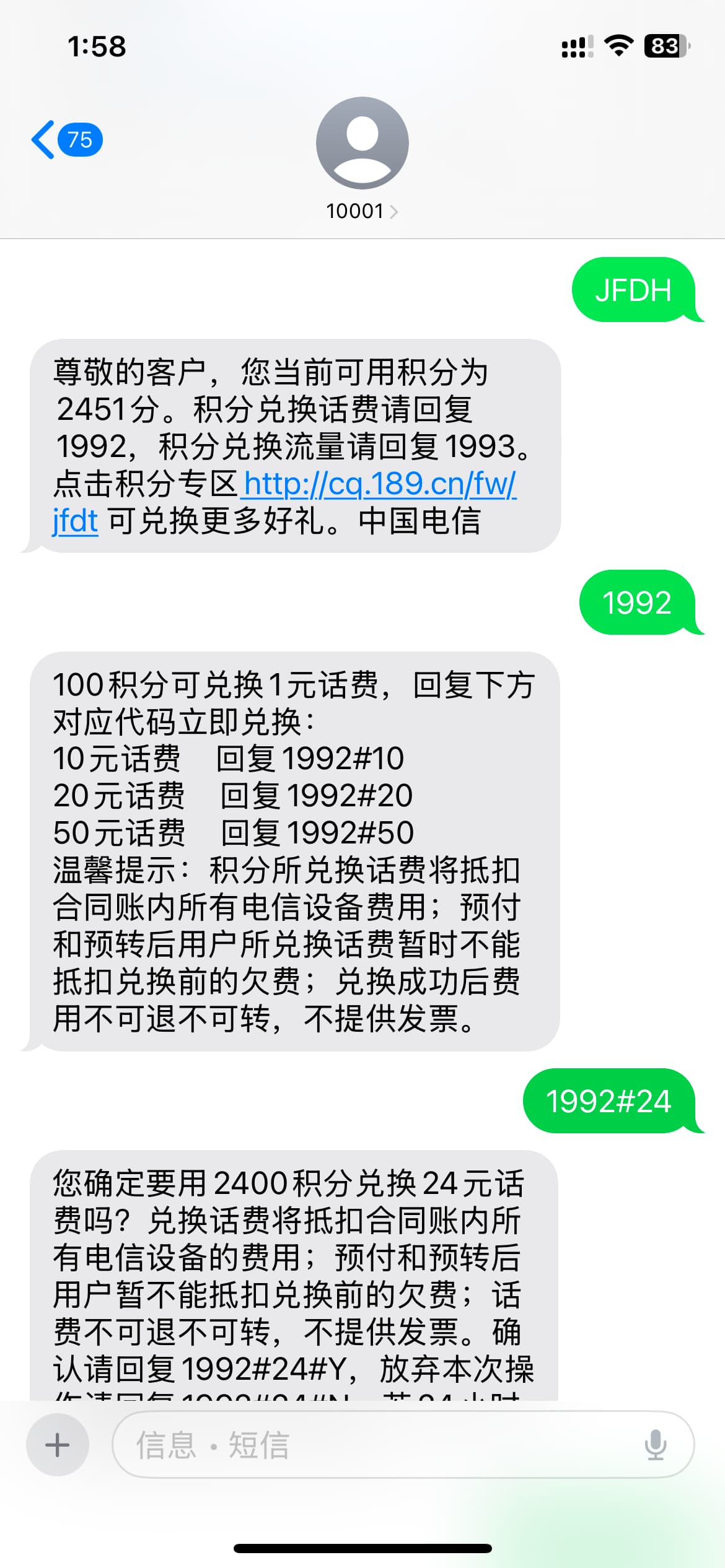Go back to the messages list
Viewport: 725px width, 1568px height.
(x=67, y=140)
